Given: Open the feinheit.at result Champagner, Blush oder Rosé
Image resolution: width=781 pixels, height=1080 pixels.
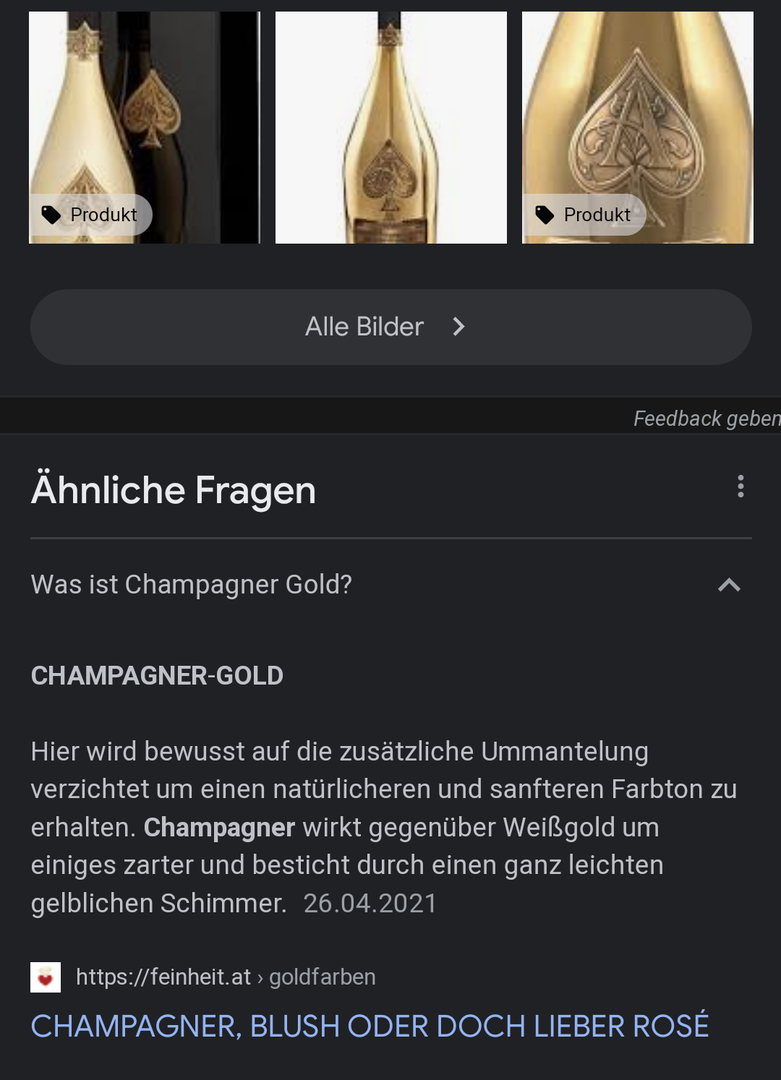Looking at the screenshot, I should (x=370, y=1026).
